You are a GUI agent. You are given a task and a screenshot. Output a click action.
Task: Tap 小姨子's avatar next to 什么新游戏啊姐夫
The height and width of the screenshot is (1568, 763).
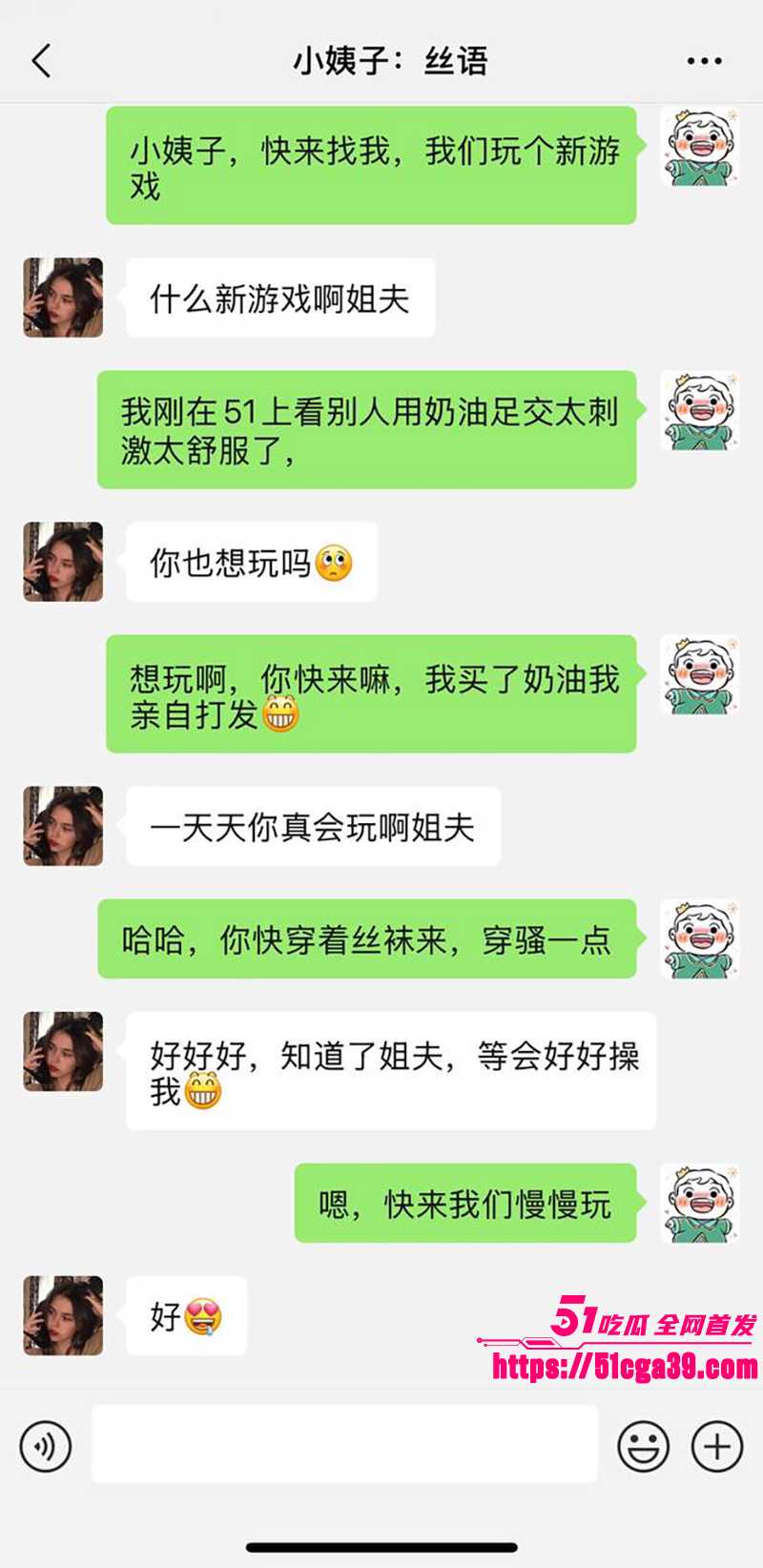click(x=62, y=298)
